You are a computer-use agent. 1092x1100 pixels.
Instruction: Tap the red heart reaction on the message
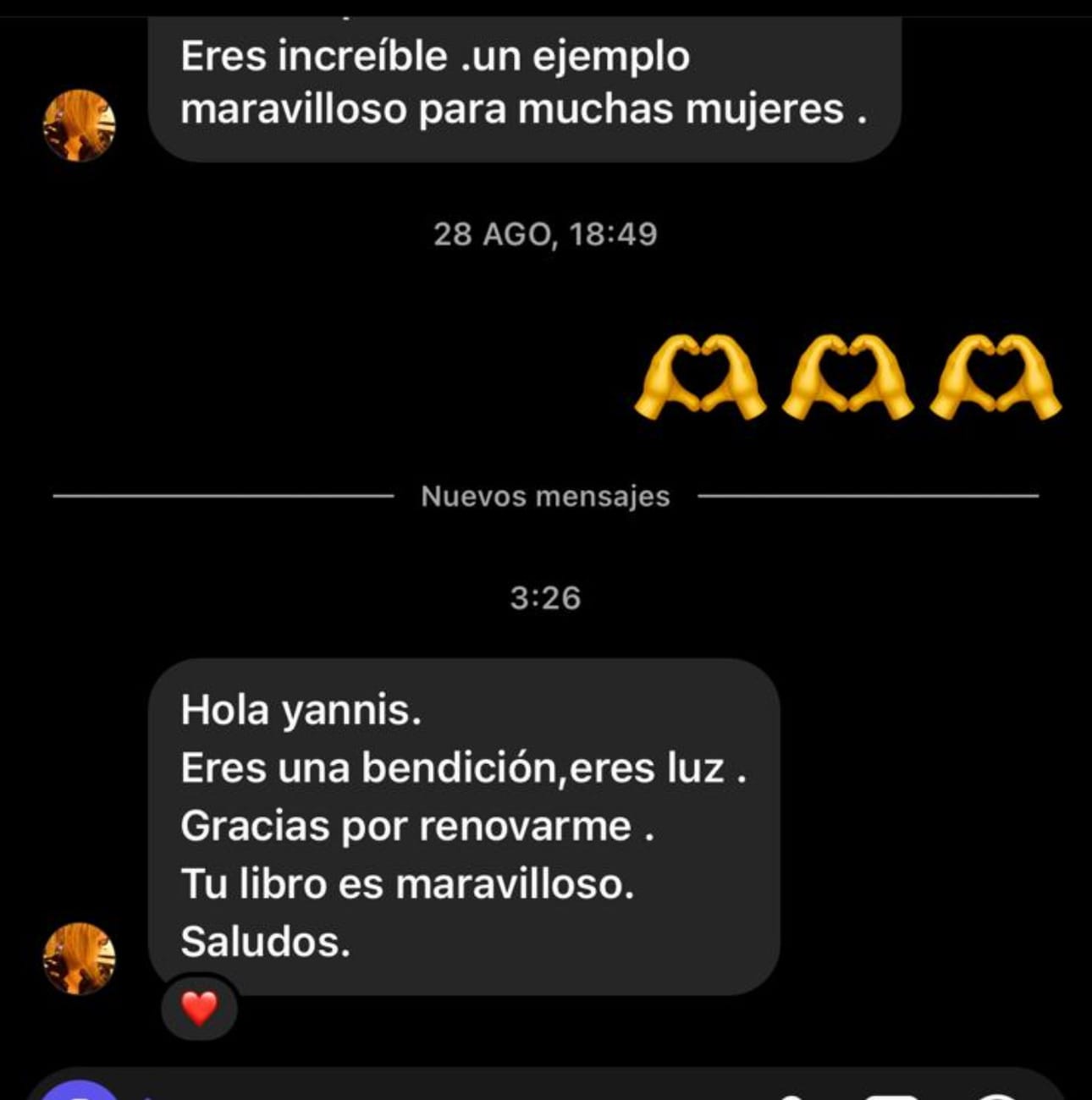pyautogui.click(x=200, y=1008)
